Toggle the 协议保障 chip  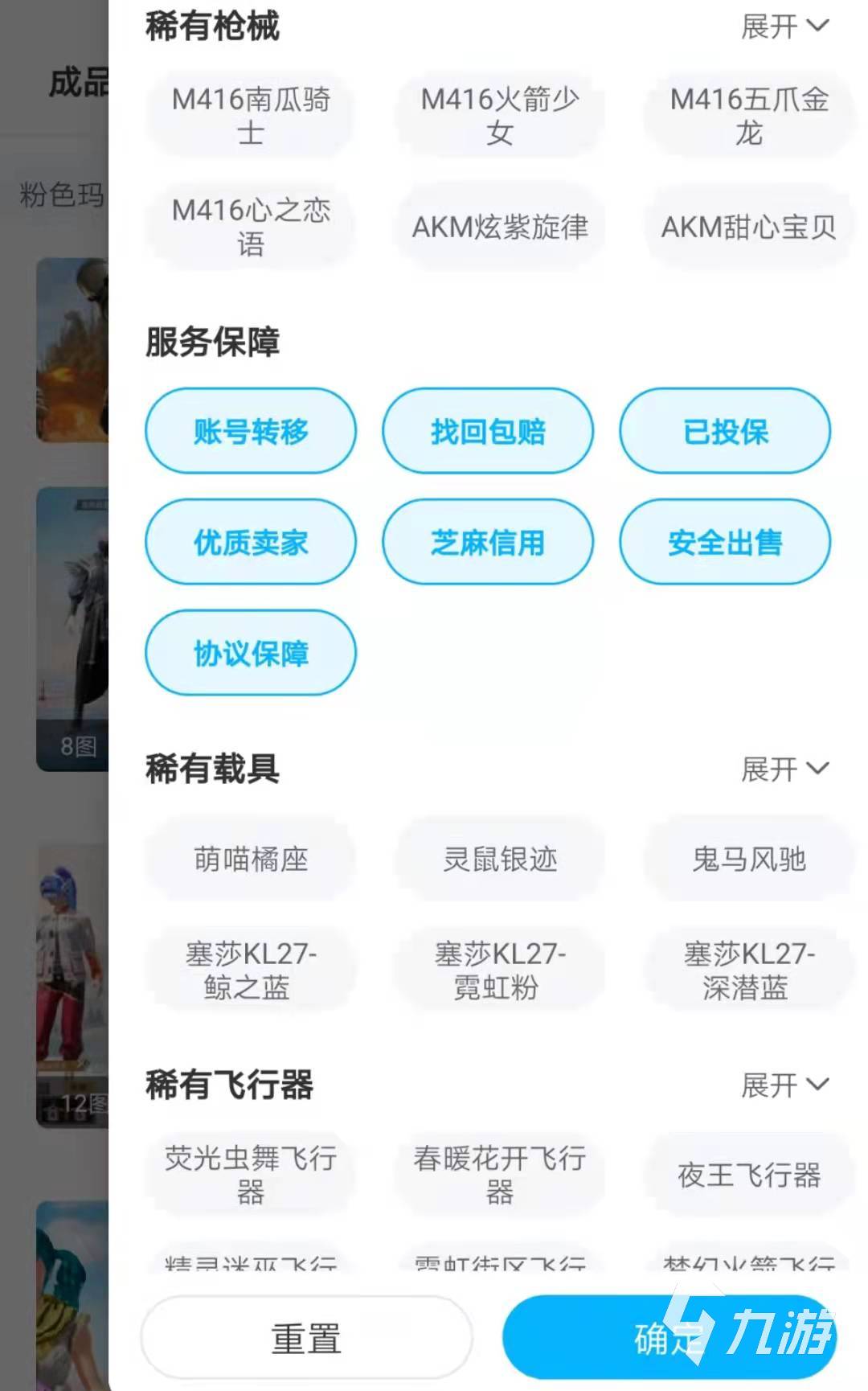click(251, 653)
